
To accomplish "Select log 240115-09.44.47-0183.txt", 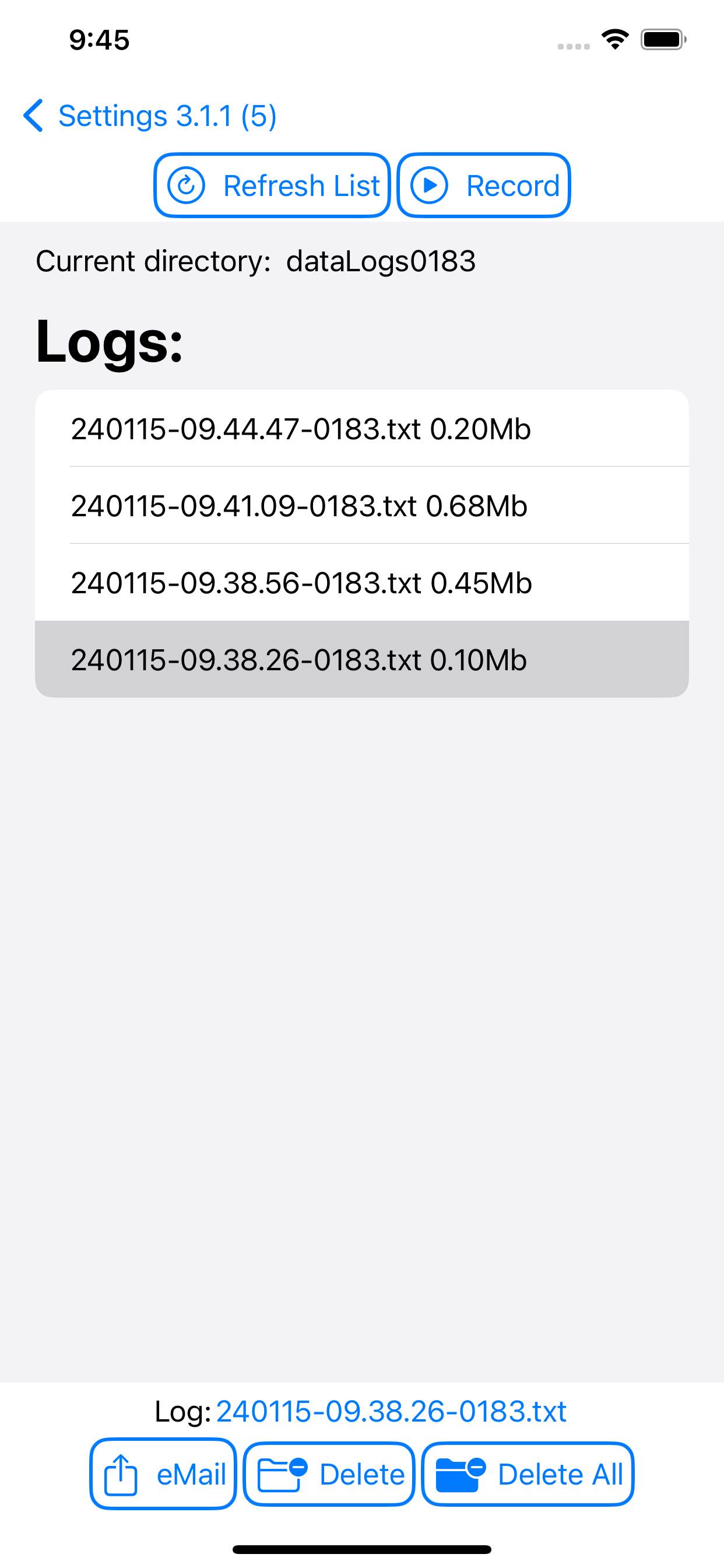I will point(362,429).
